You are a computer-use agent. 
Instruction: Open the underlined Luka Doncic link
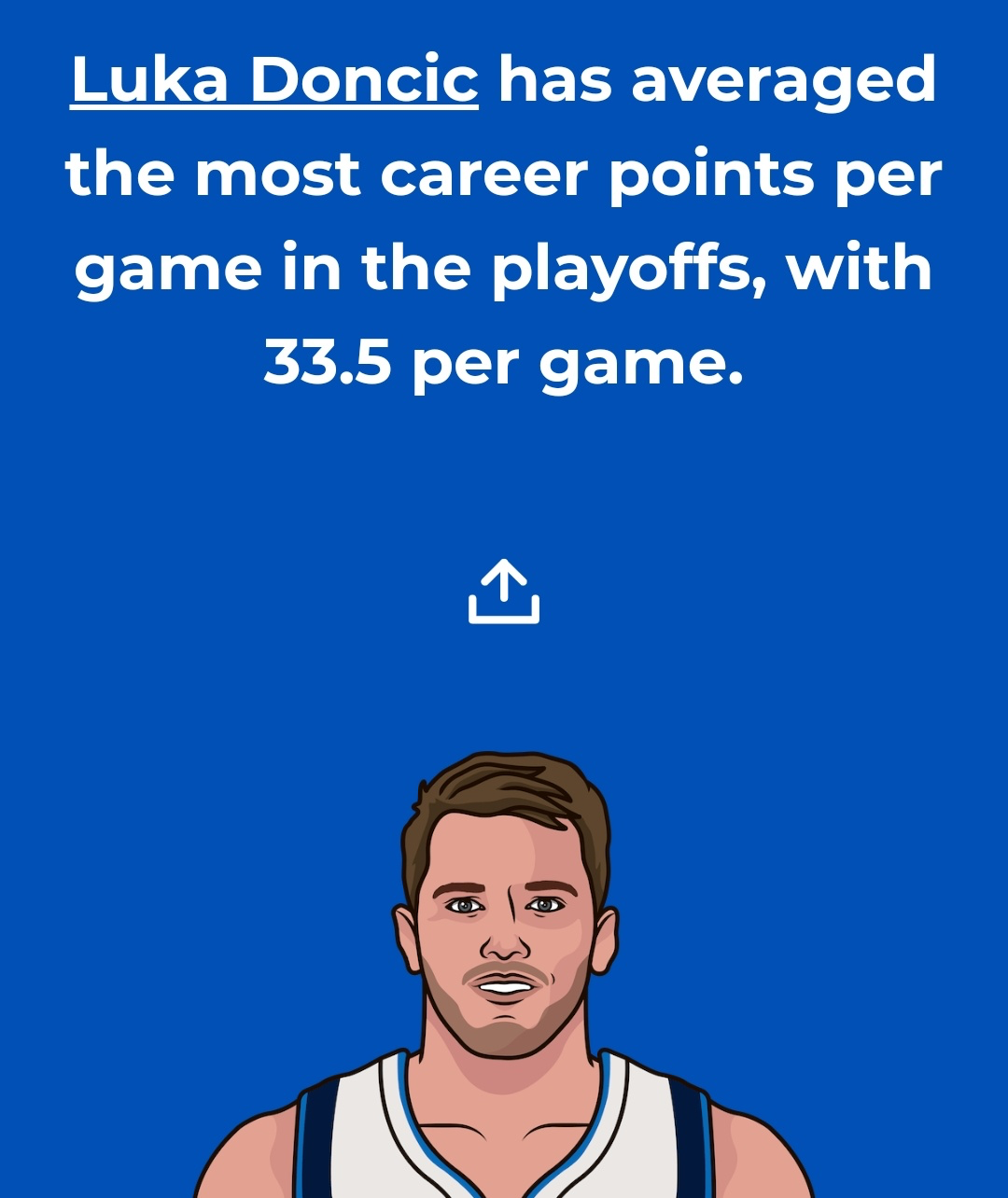tap(274, 80)
